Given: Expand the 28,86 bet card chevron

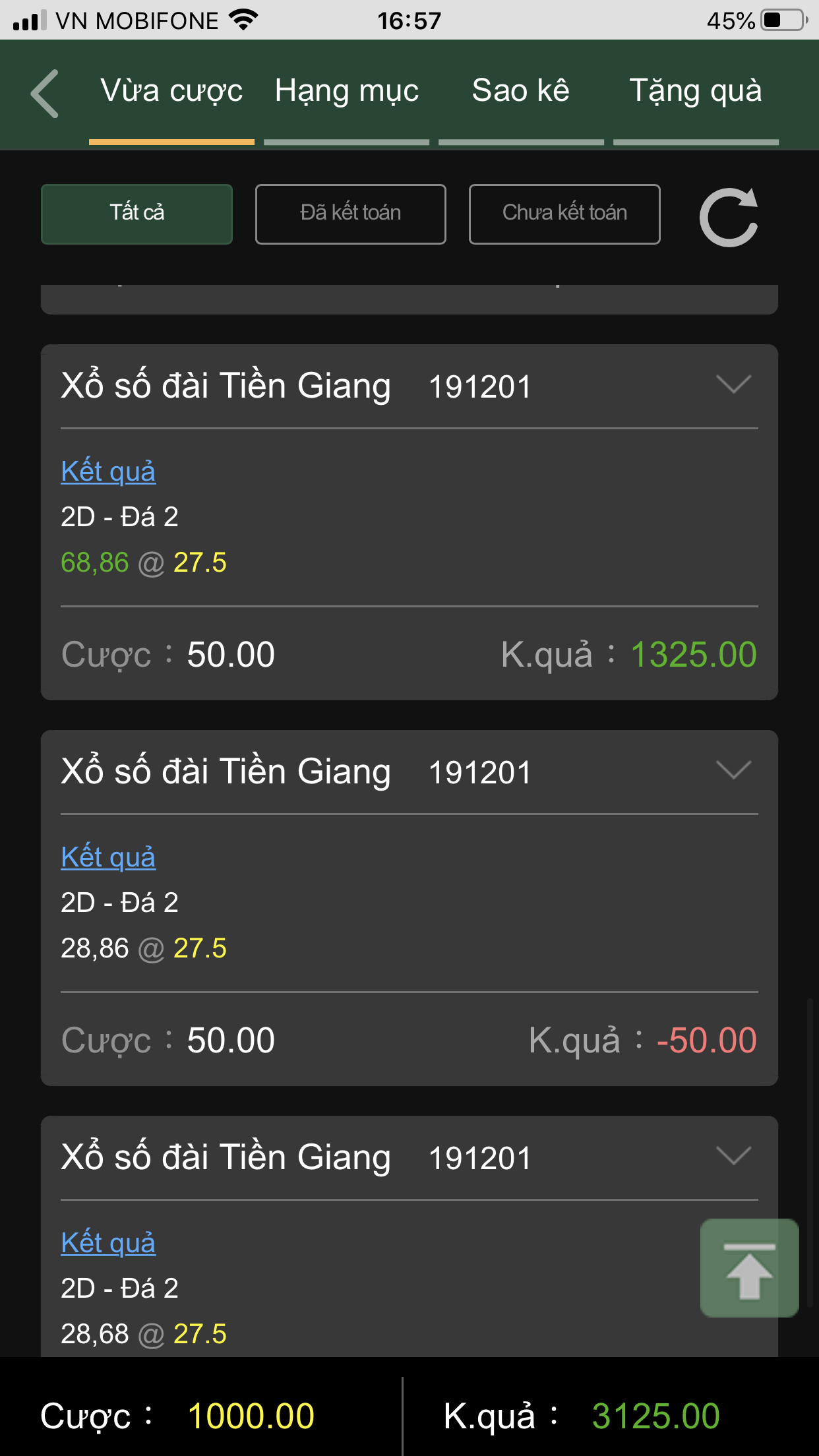Looking at the screenshot, I should [x=734, y=770].
